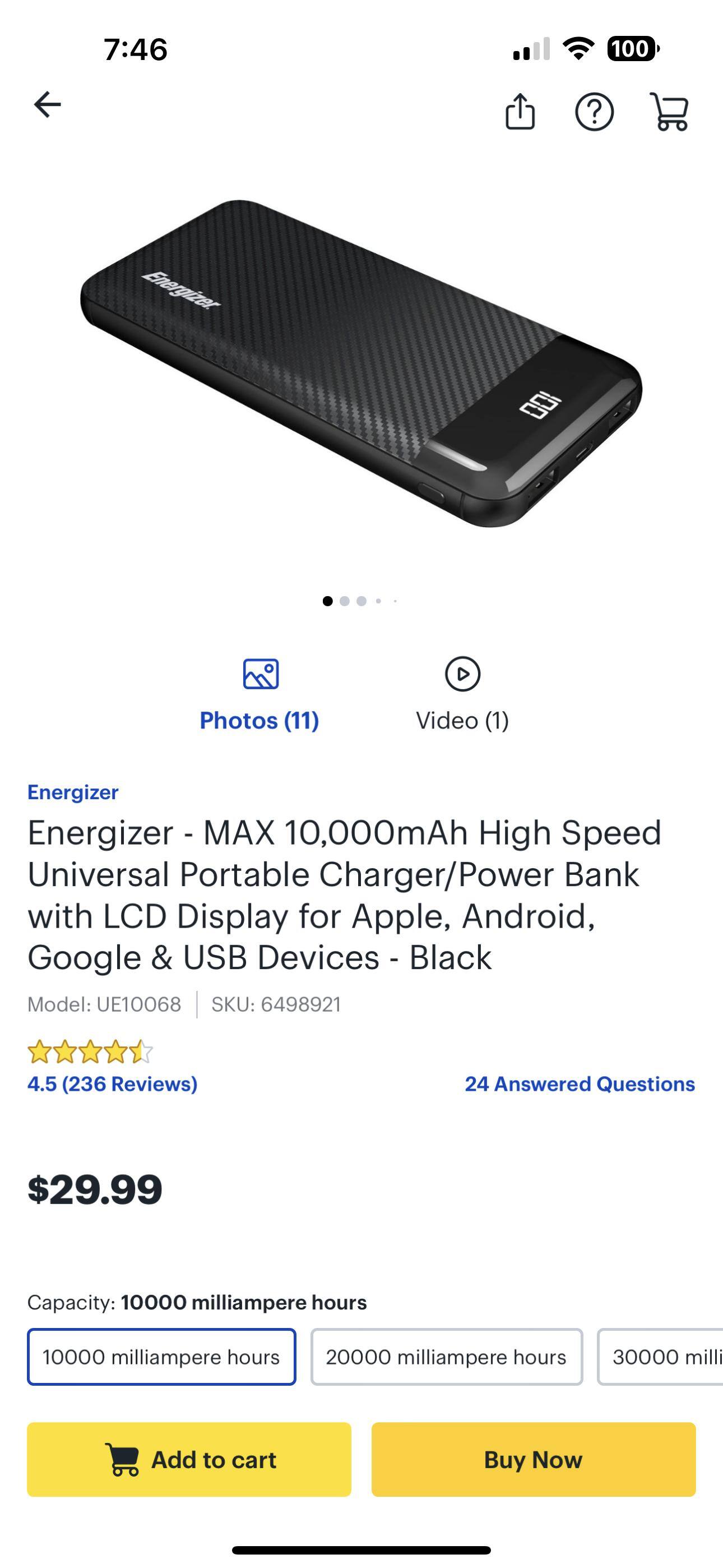Tap the first carousel dot indicator
The width and height of the screenshot is (723, 1568).
pos(328,600)
